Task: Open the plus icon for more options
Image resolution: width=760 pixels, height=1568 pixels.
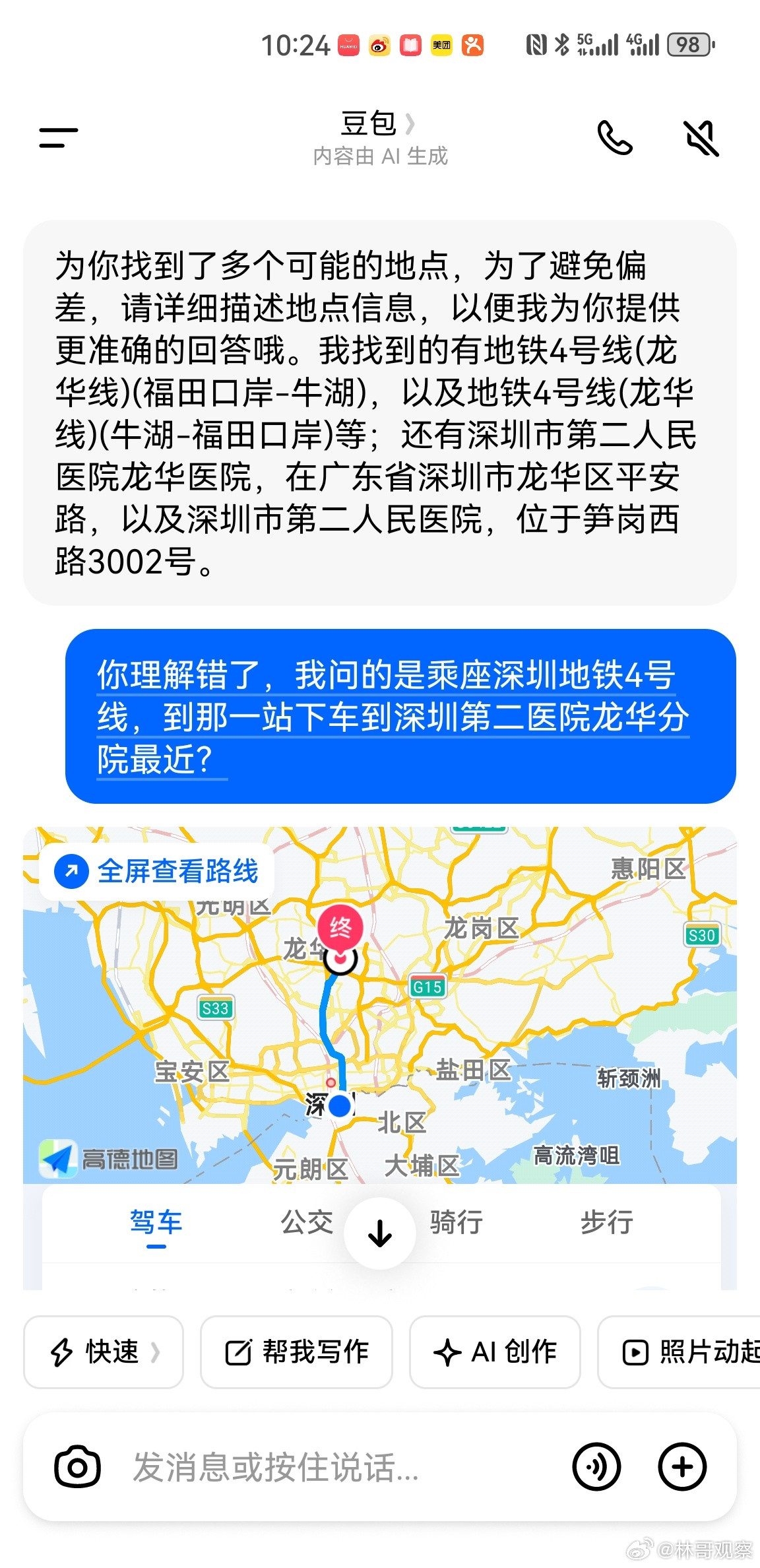Action: pyautogui.click(x=682, y=1466)
